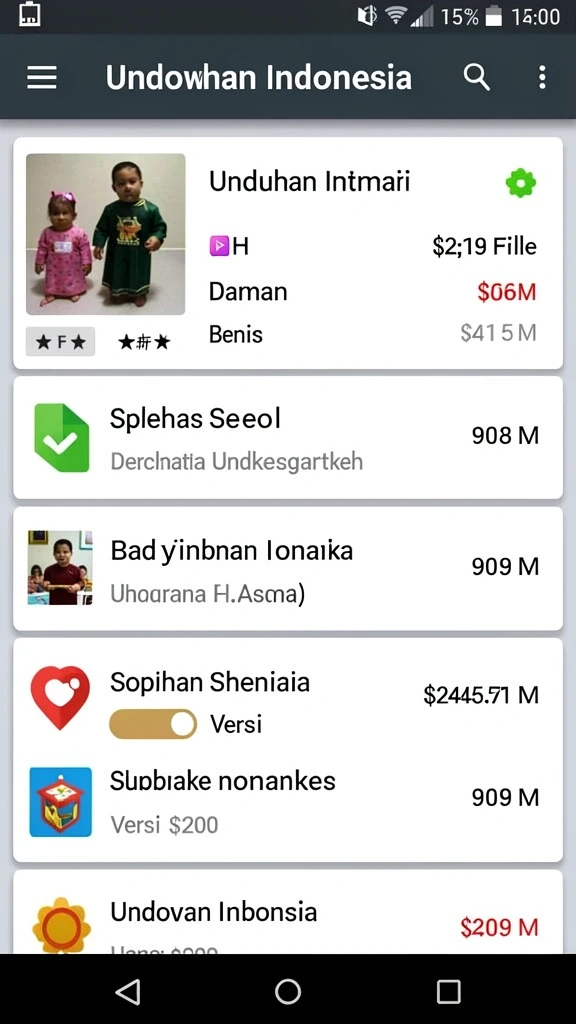Screen dimensions: 576x1024
Task: Open the Splehas Seeol entry
Action: 288,438
